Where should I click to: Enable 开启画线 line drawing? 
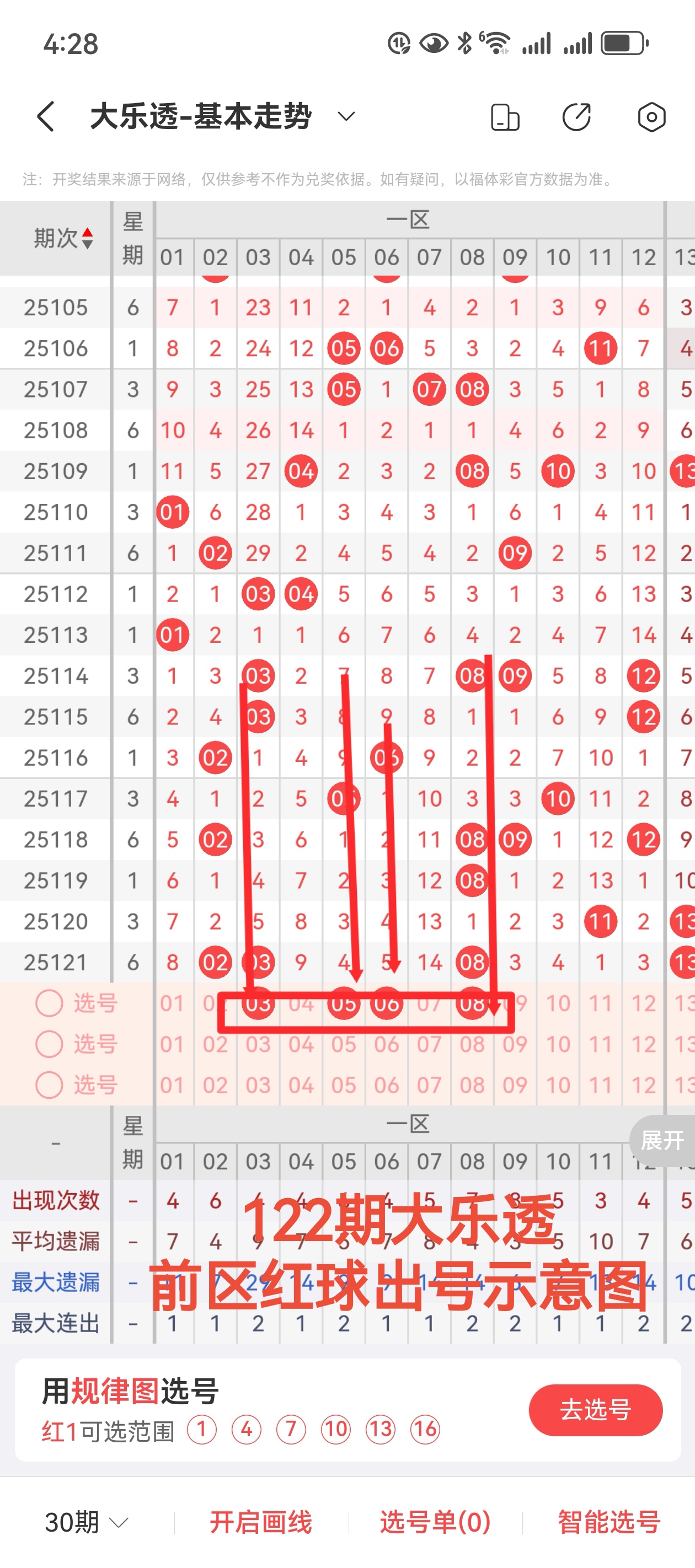point(261,1522)
